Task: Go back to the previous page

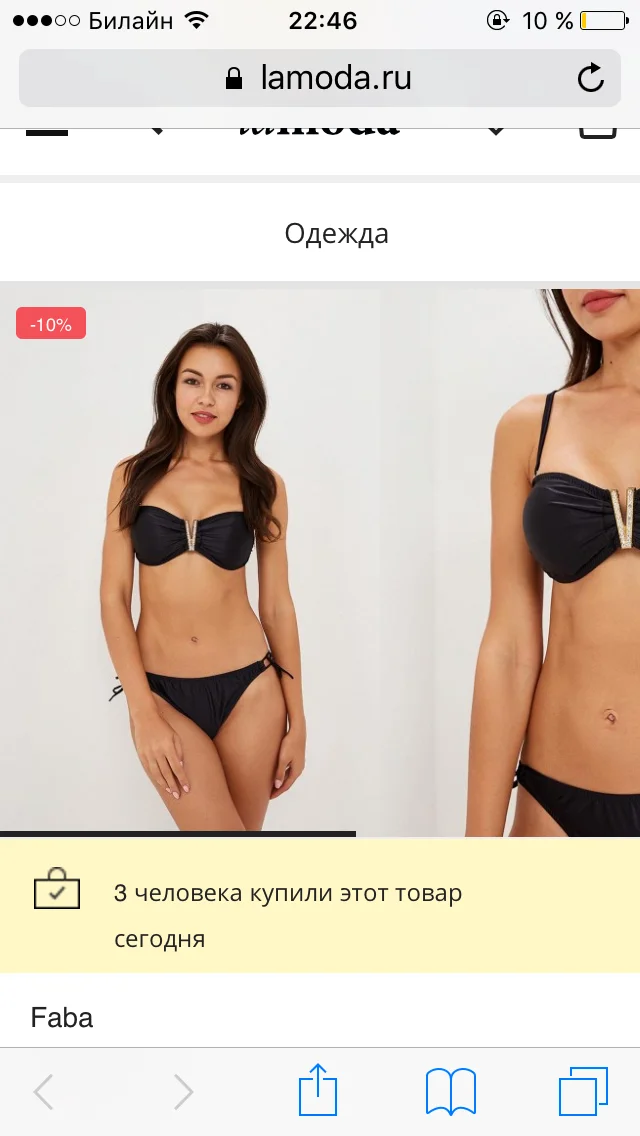Action: click(x=44, y=1092)
